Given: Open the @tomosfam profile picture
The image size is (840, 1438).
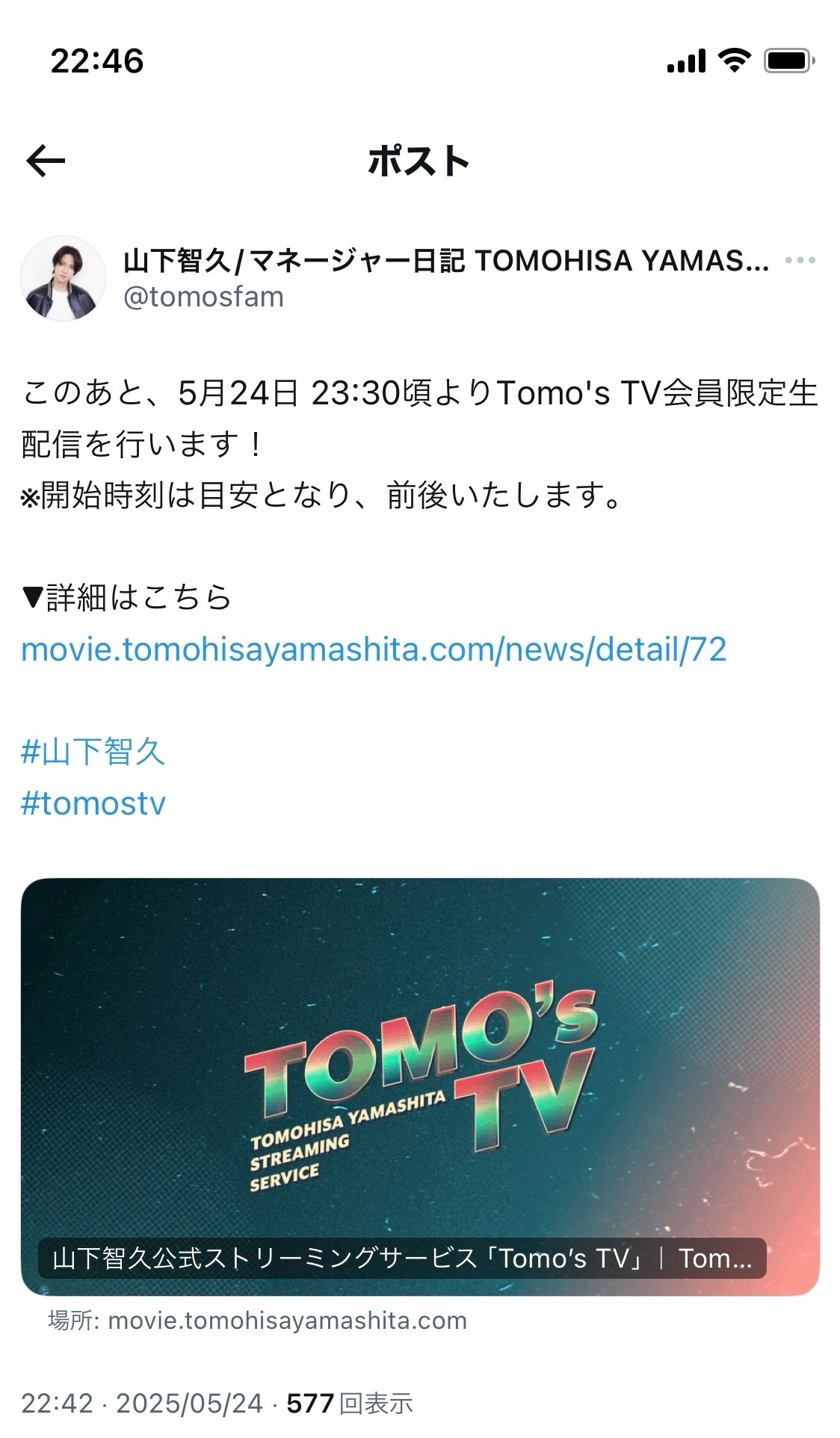Looking at the screenshot, I should click(63, 279).
